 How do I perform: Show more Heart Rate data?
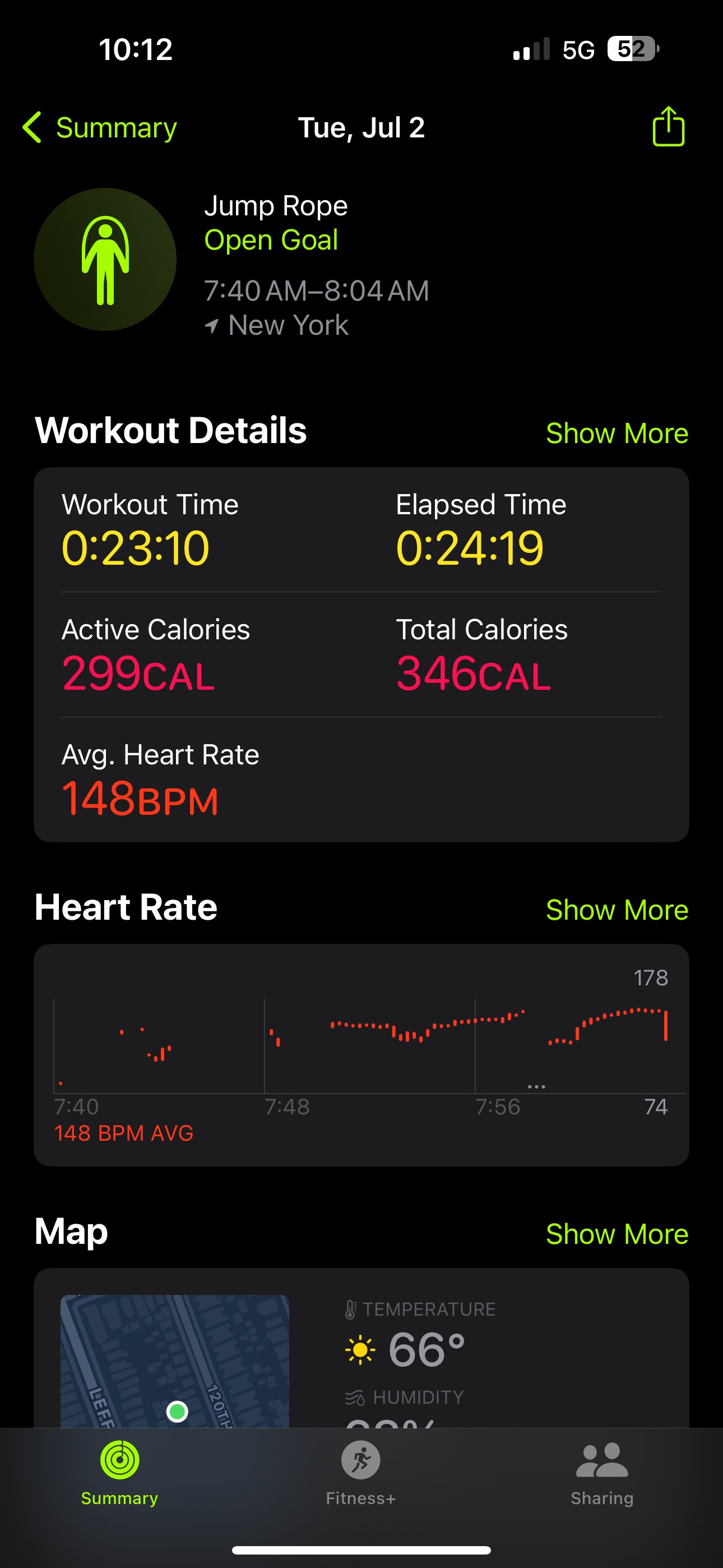(x=617, y=910)
